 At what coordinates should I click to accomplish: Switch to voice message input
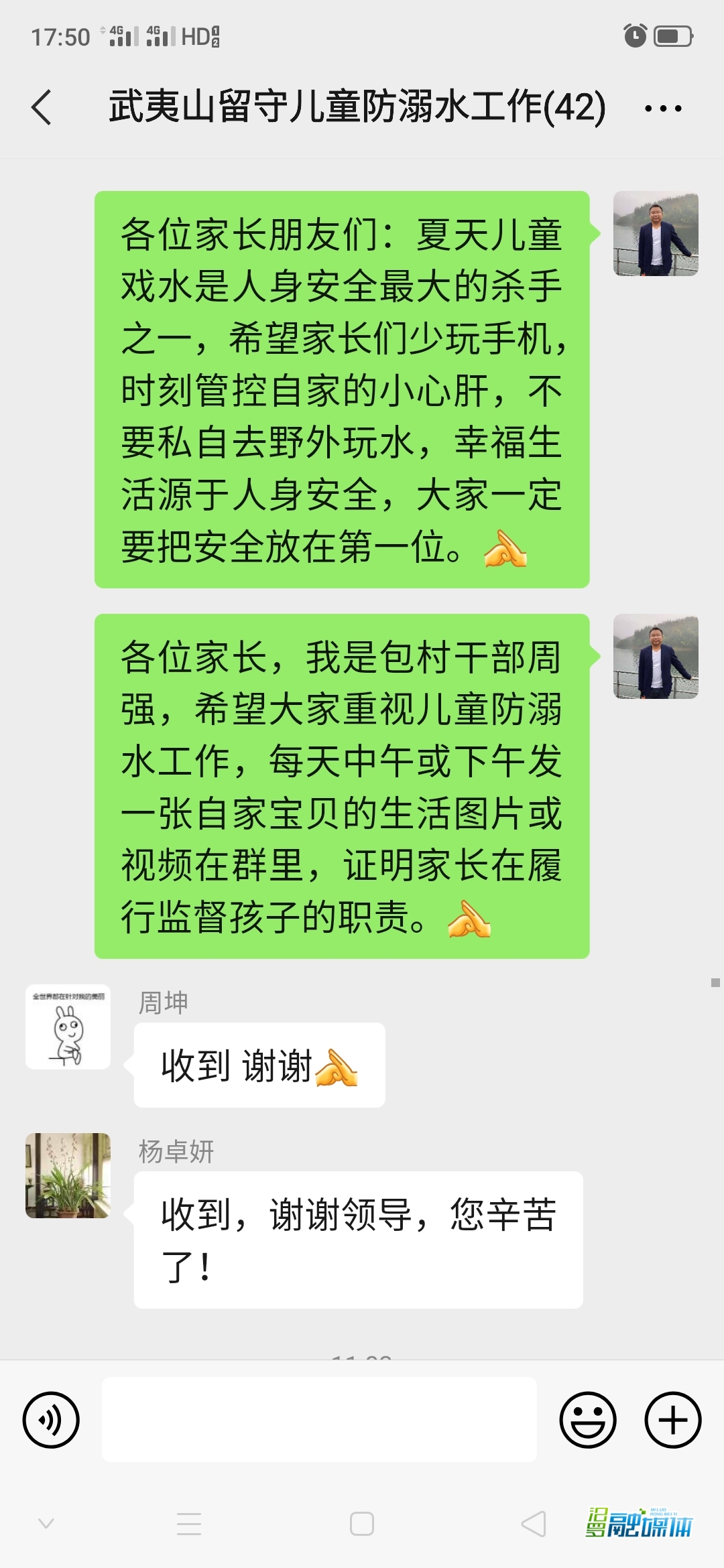coord(51,1419)
